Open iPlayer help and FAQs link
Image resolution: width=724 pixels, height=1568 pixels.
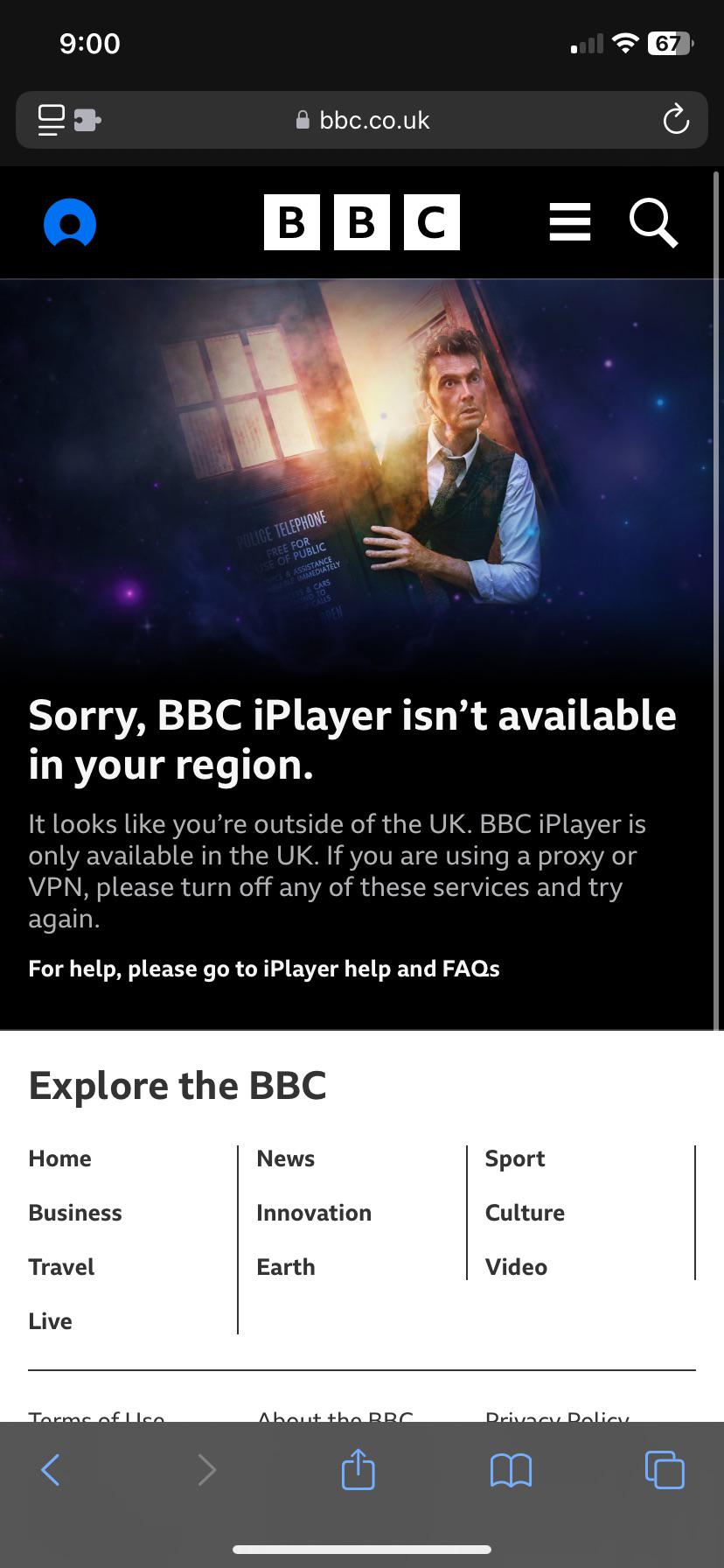click(x=264, y=969)
